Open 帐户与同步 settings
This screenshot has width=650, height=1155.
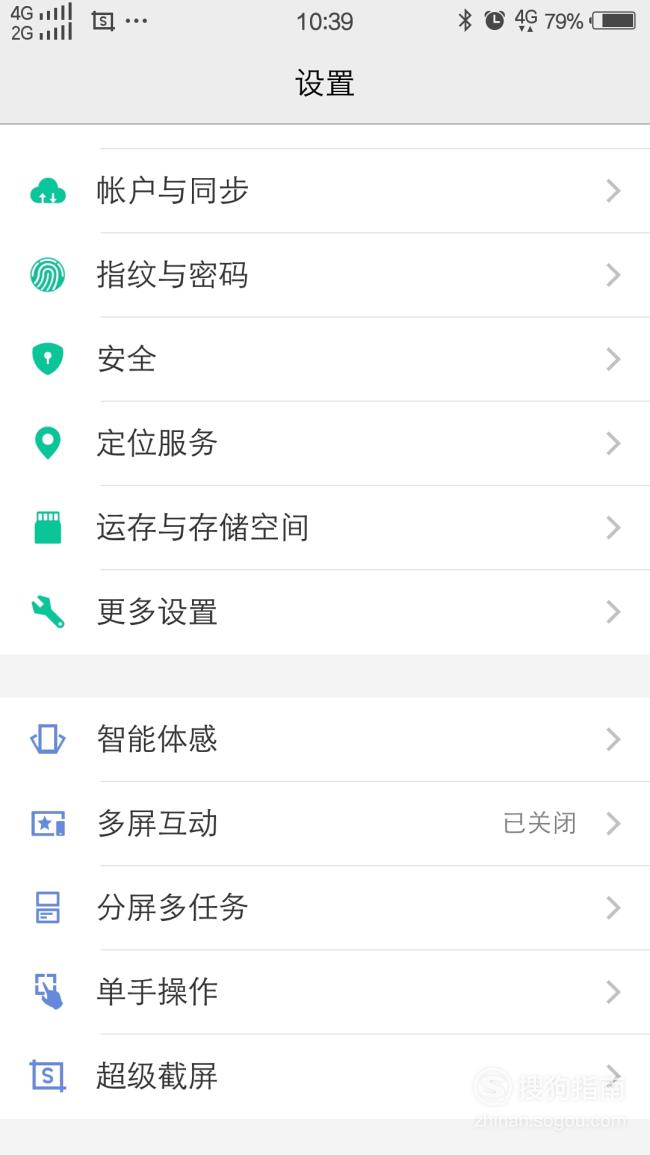point(325,191)
